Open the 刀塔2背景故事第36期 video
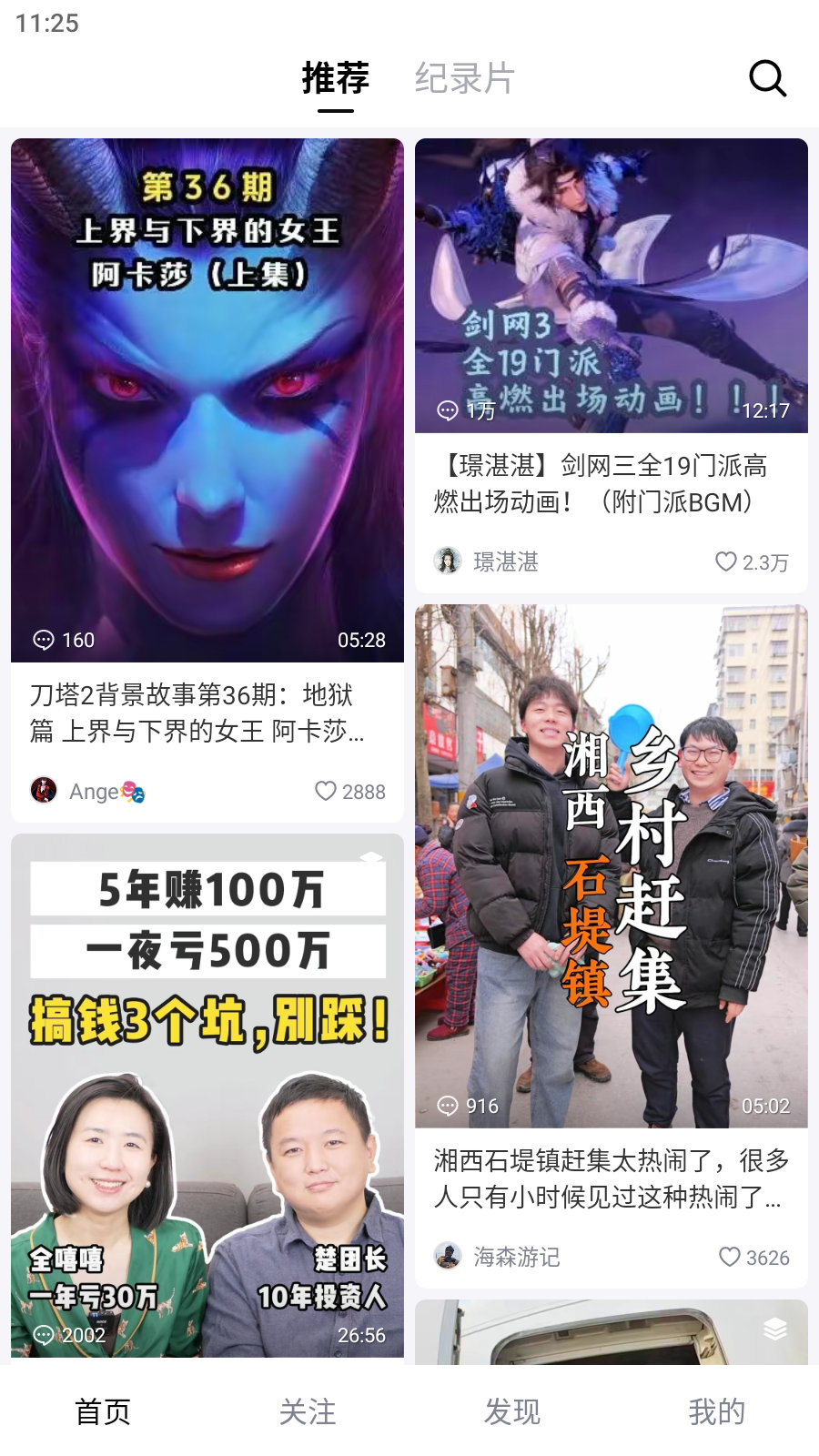The image size is (819, 1456). point(207,400)
